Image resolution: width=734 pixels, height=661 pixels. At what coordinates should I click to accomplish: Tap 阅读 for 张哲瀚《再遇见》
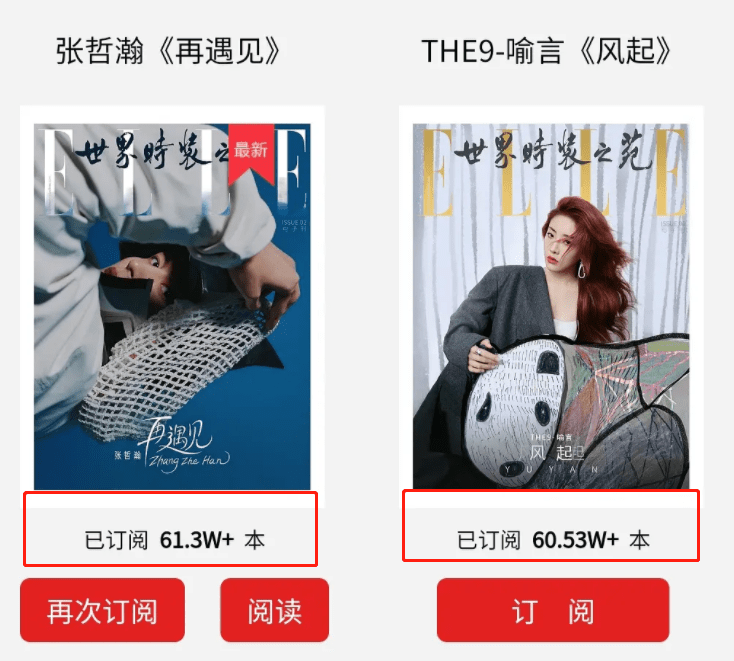[274, 610]
